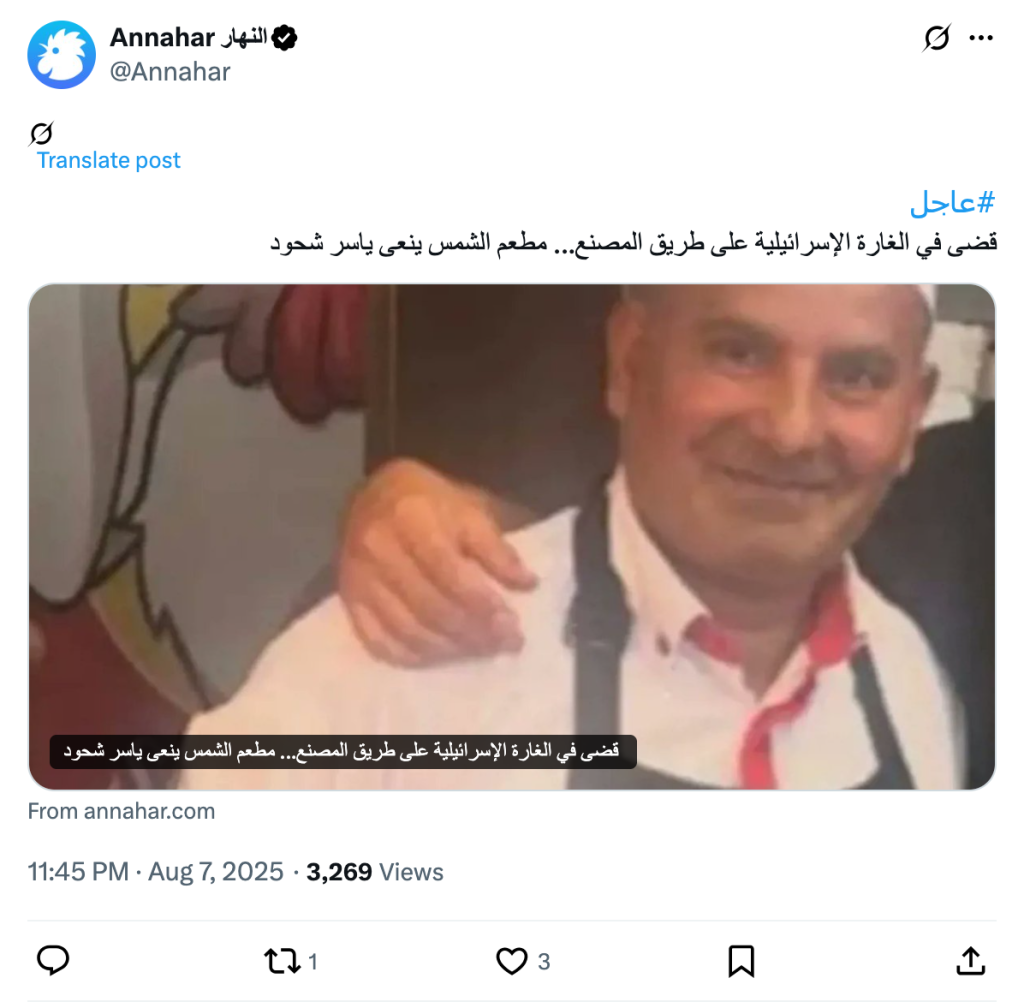Open the #عاجل hashtag
The width and height of the screenshot is (1024, 1002).
click(x=952, y=203)
